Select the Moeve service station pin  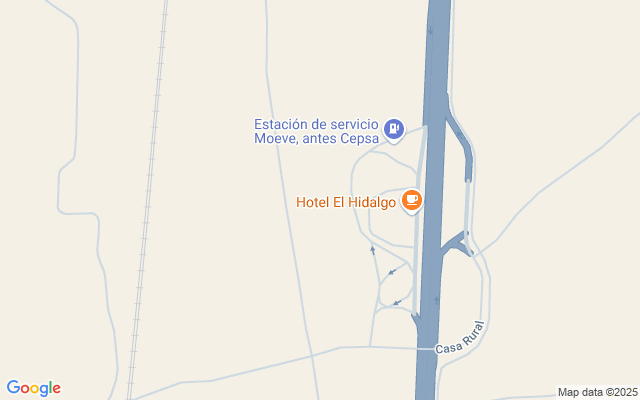pos(395,128)
